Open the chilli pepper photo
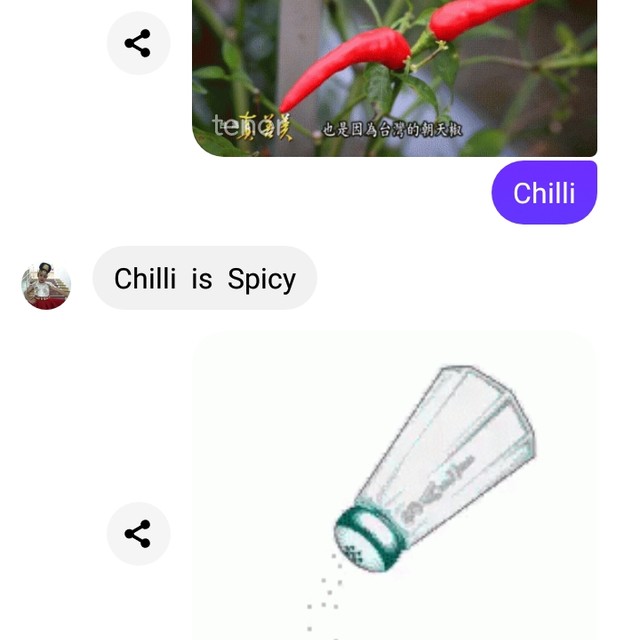 click(394, 77)
